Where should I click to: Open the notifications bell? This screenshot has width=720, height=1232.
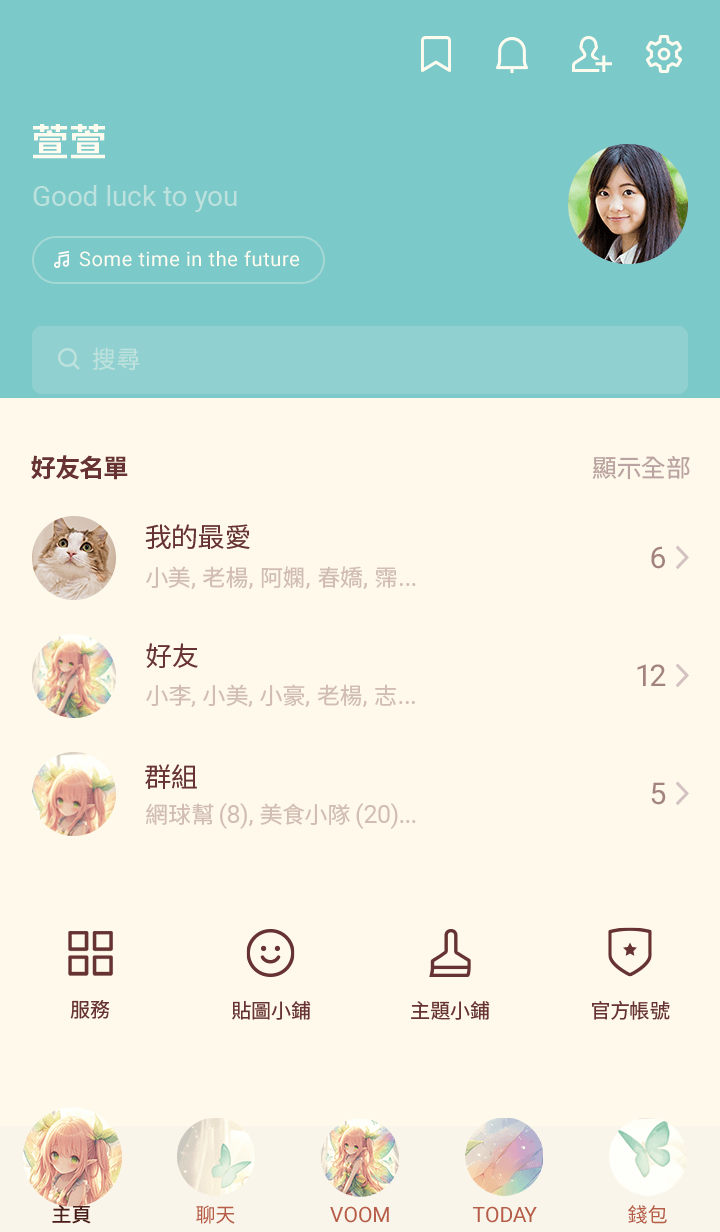click(x=512, y=55)
